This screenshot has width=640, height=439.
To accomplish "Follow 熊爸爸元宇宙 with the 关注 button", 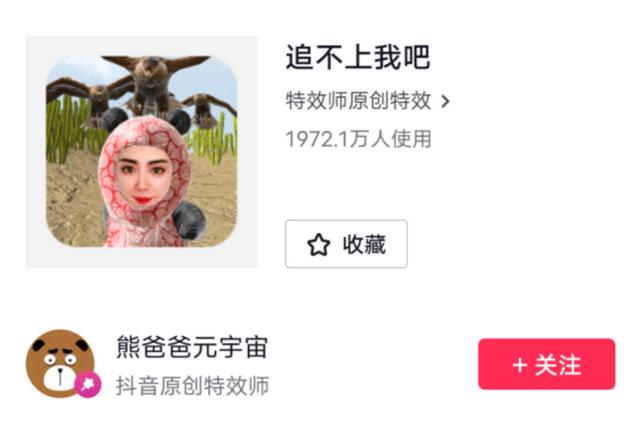I will pos(546,364).
